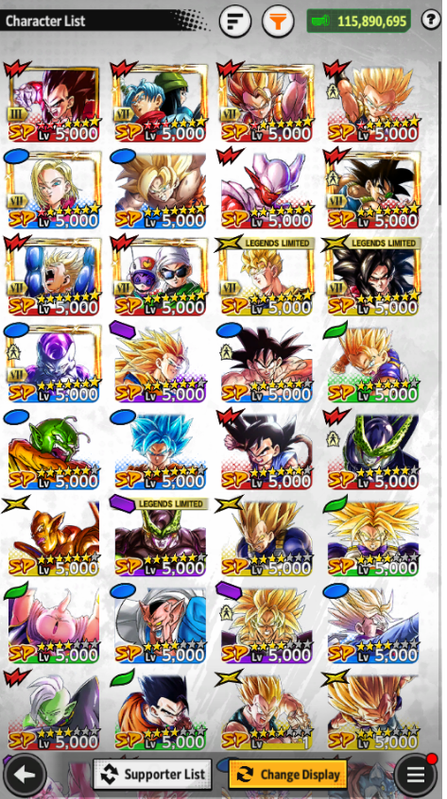The height and width of the screenshot is (799, 447).
Task: Select the green Piccolo character card
Action: (x=54, y=450)
